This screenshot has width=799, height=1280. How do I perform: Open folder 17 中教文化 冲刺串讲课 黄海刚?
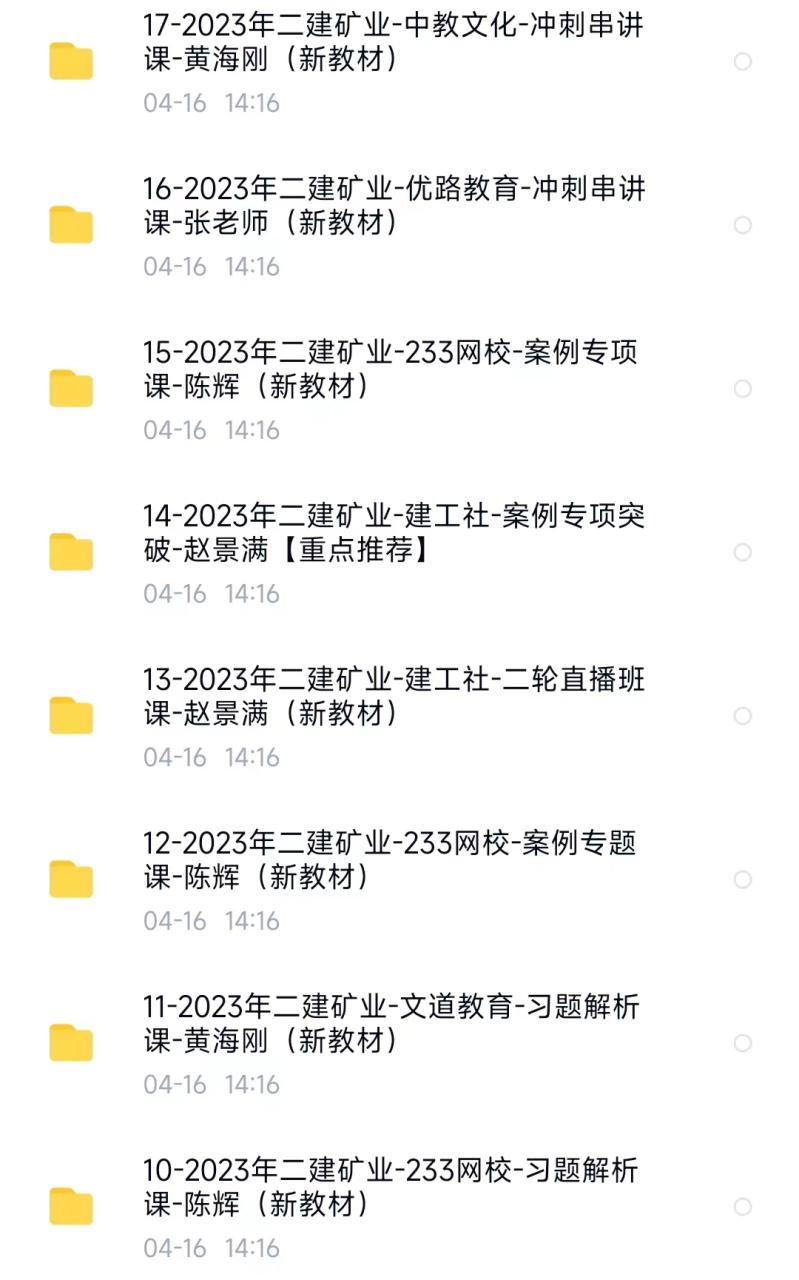(x=393, y=43)
